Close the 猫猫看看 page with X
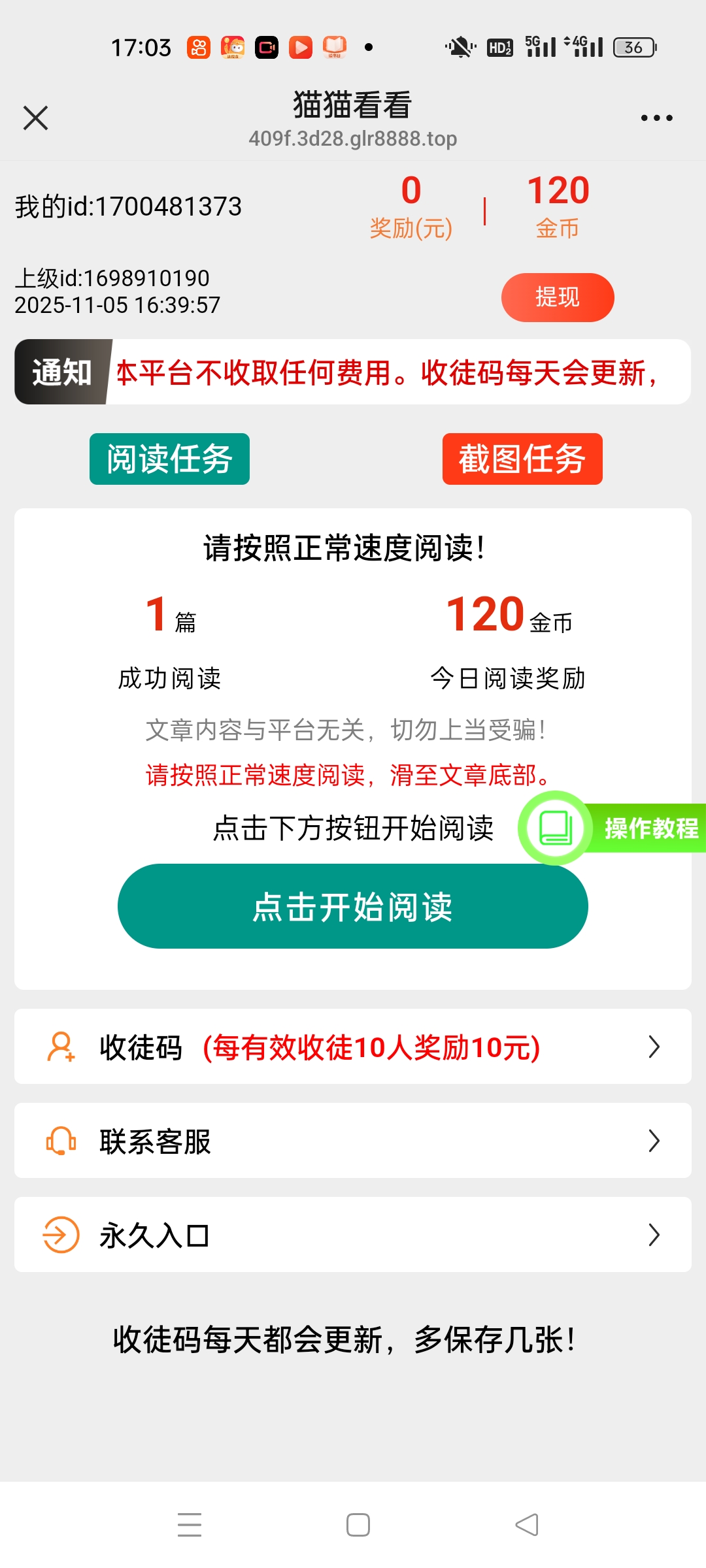 pos(35,118)
